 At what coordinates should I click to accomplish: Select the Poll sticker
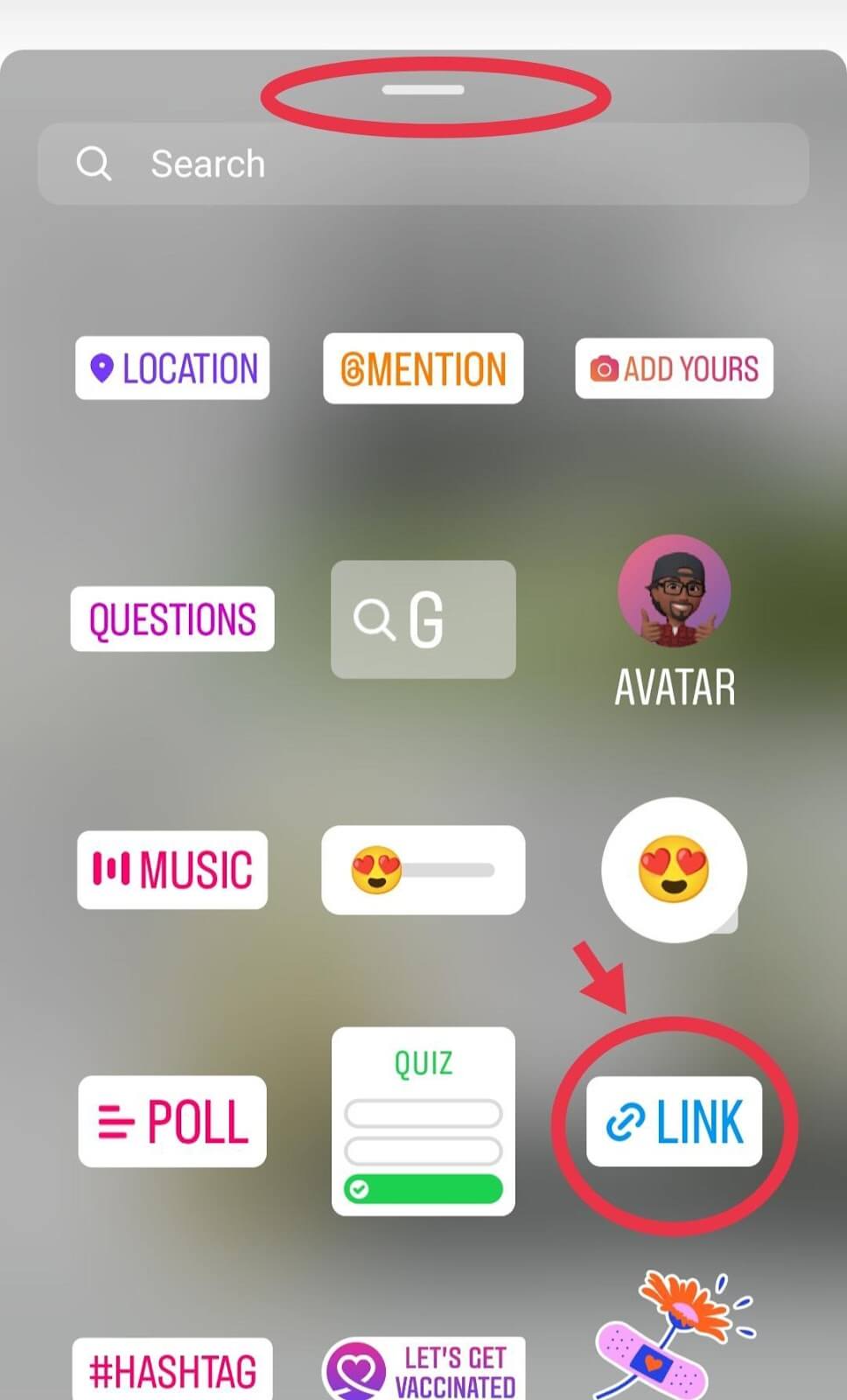pyautogui.click(x=171, y=1122)
